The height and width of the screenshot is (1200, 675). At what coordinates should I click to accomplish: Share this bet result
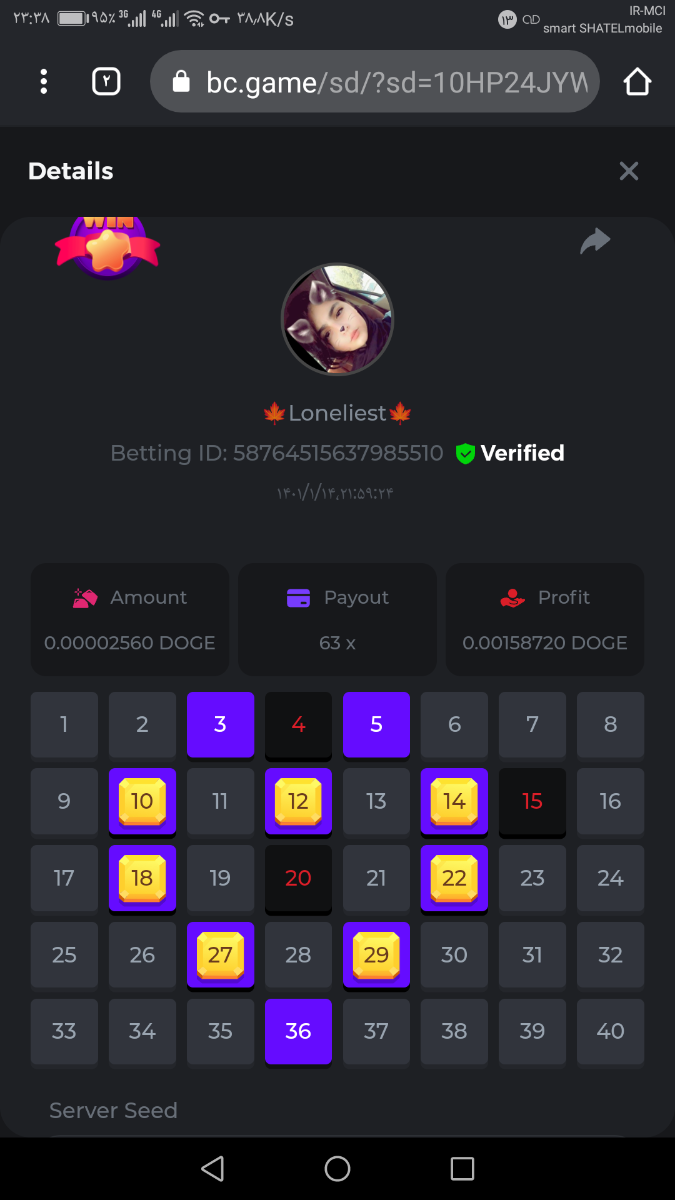[595, 241]
